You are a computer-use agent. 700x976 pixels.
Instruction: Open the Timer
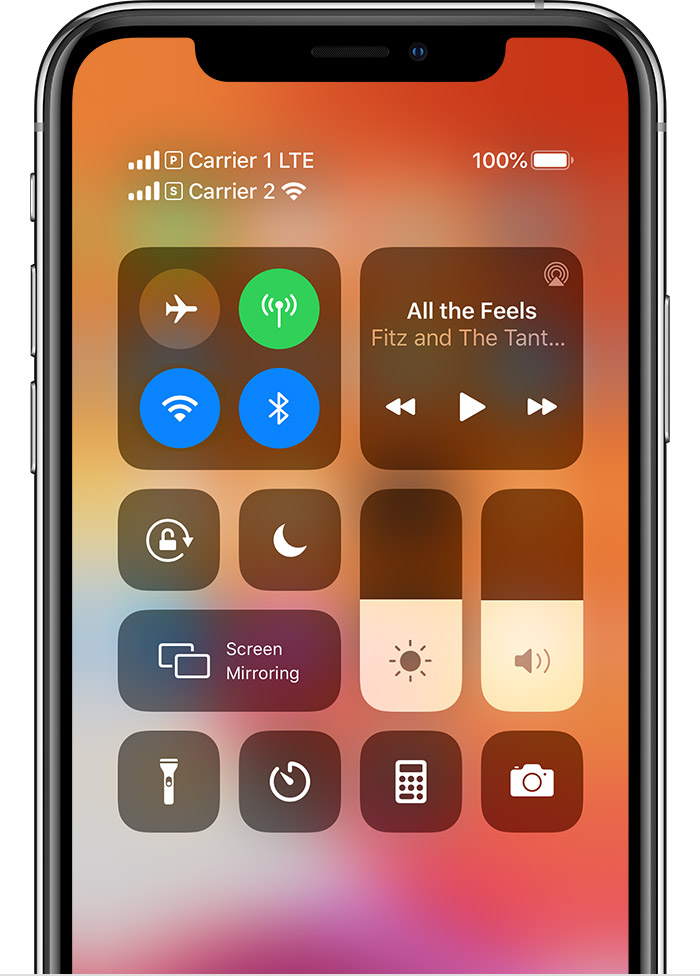(x=290, y=782)
